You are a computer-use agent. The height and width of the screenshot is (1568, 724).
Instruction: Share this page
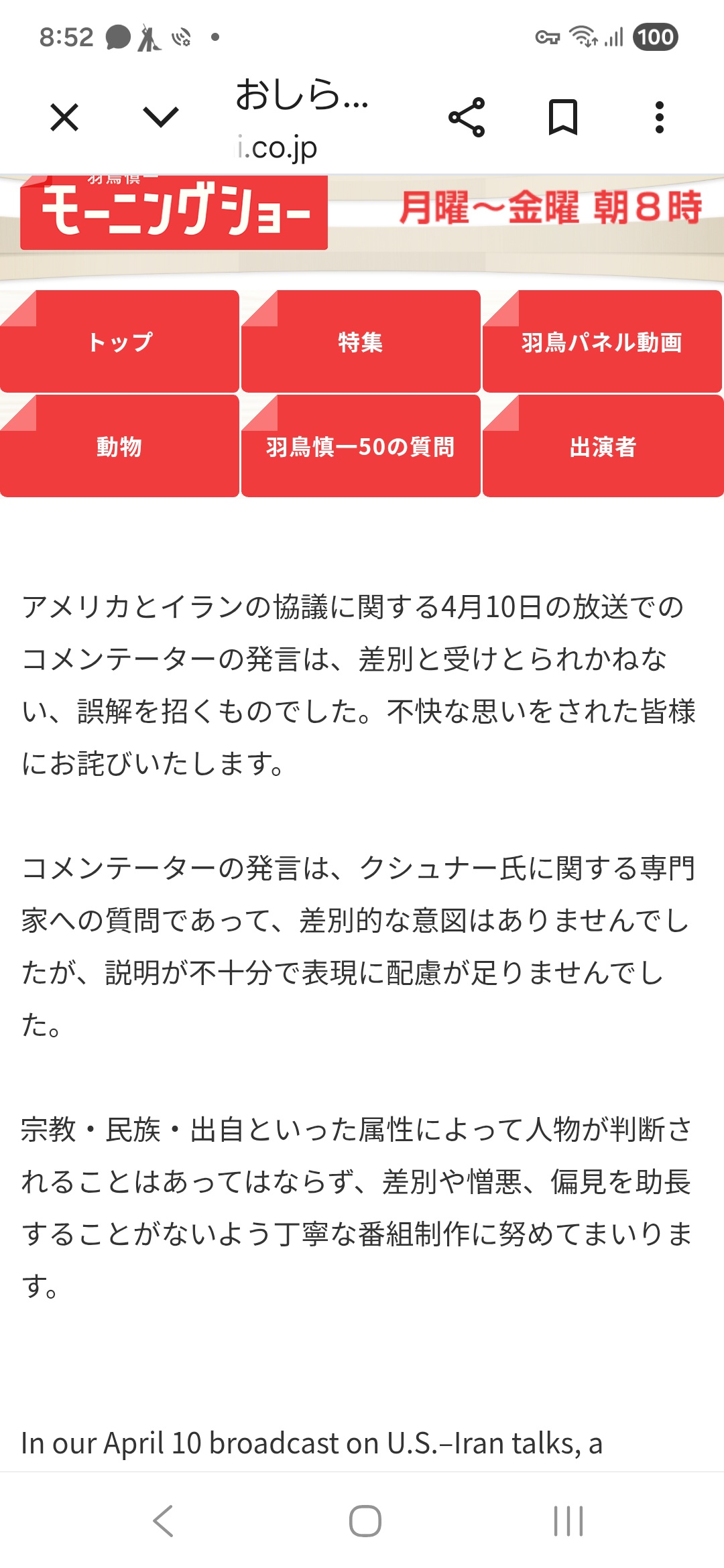click(467, 118)
